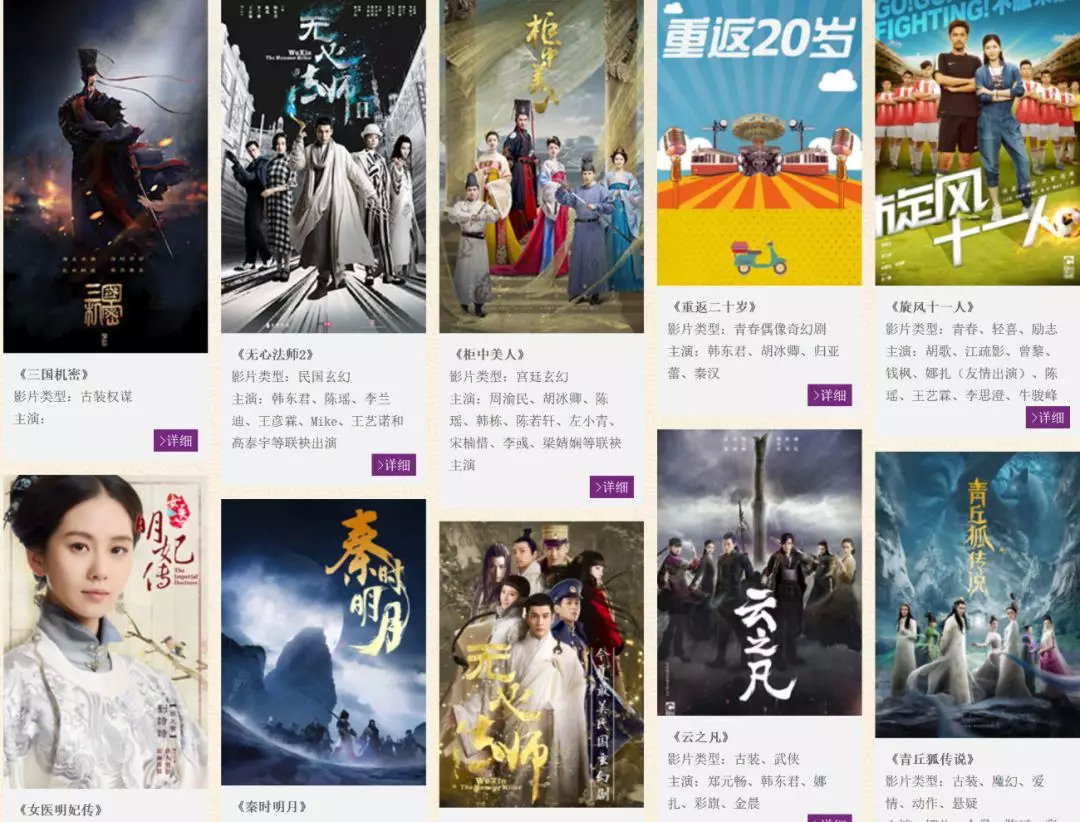Open the 三国机密 poster
This screenshot has width=1080, height=822.
[105, 175]
